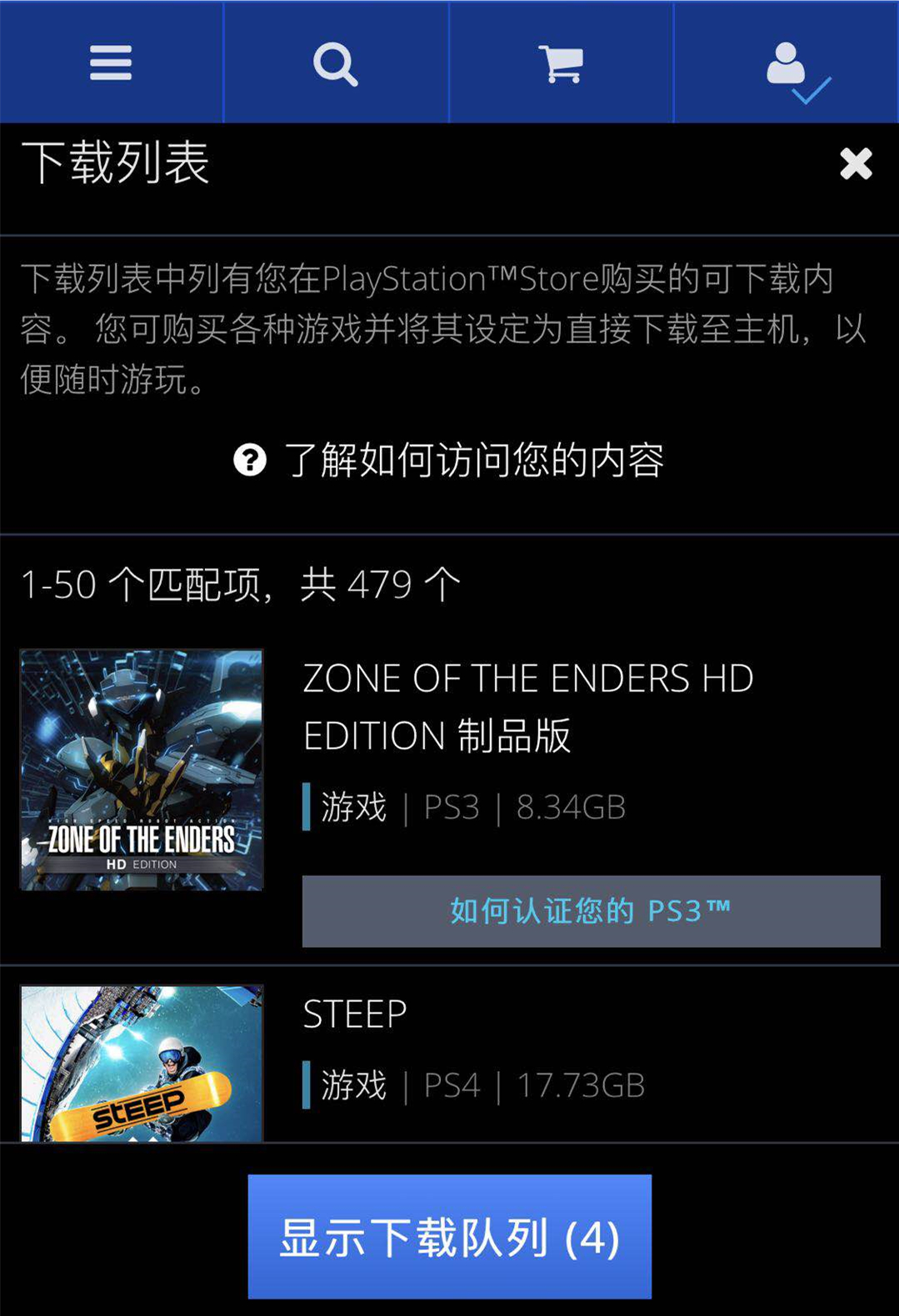Click the search magnifier icon
Viewport: 899px width, 1316px height.
point(334,62)
